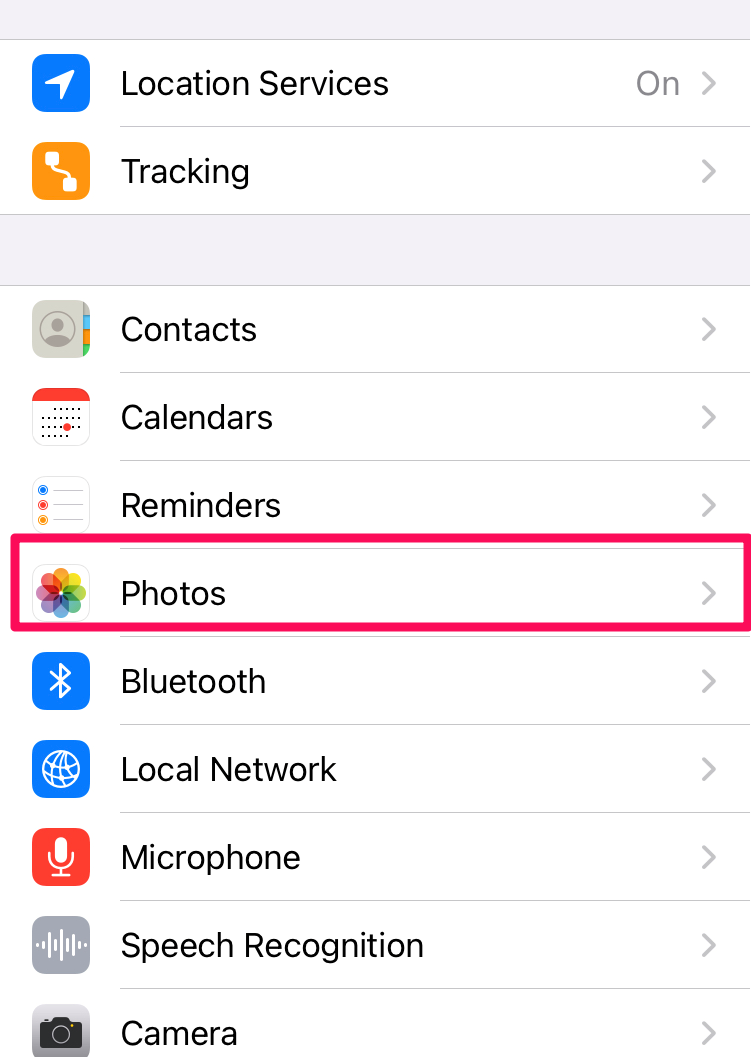View Local Network permissions
The height and width of the screenshot is (1057, 751).
pos(375,770)
